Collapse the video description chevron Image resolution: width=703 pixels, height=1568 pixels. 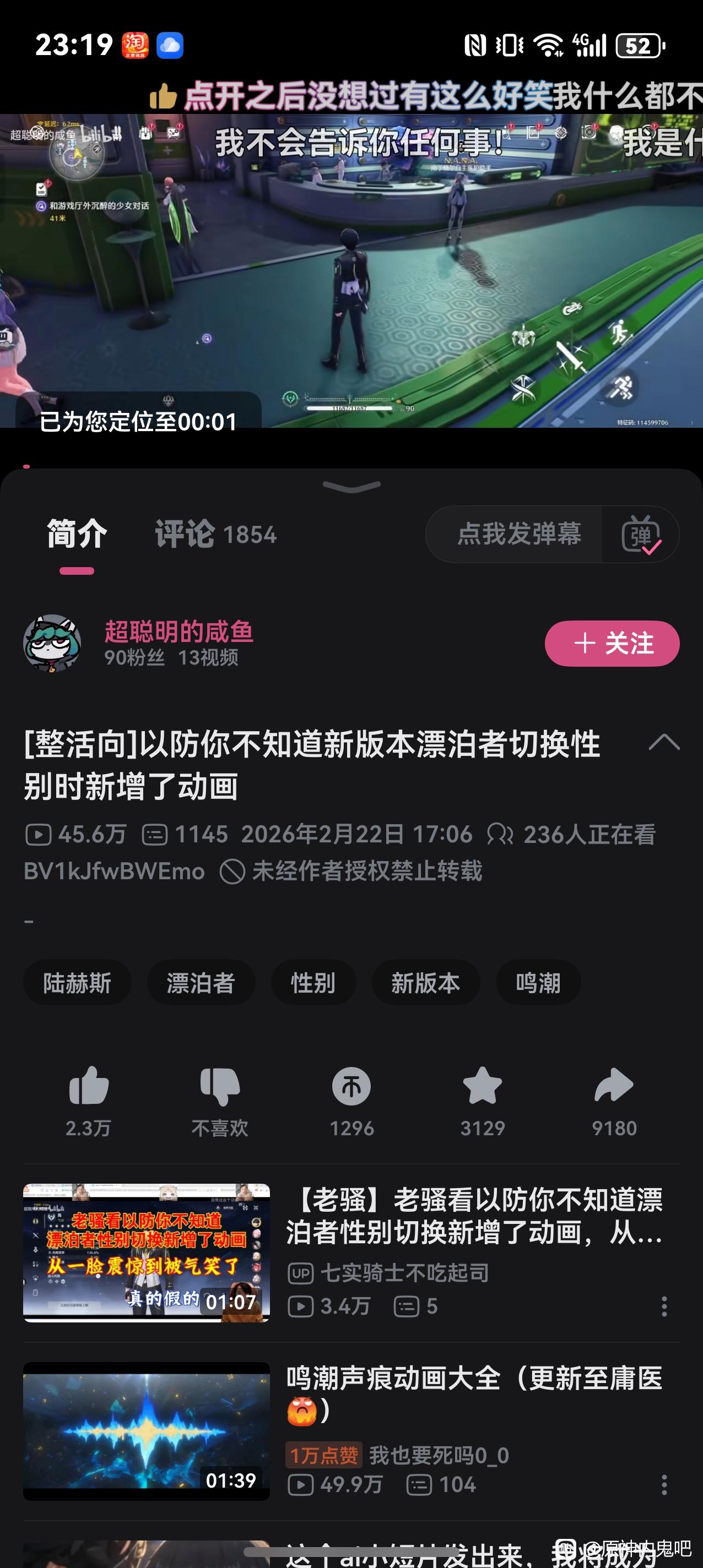pos(664,743)
